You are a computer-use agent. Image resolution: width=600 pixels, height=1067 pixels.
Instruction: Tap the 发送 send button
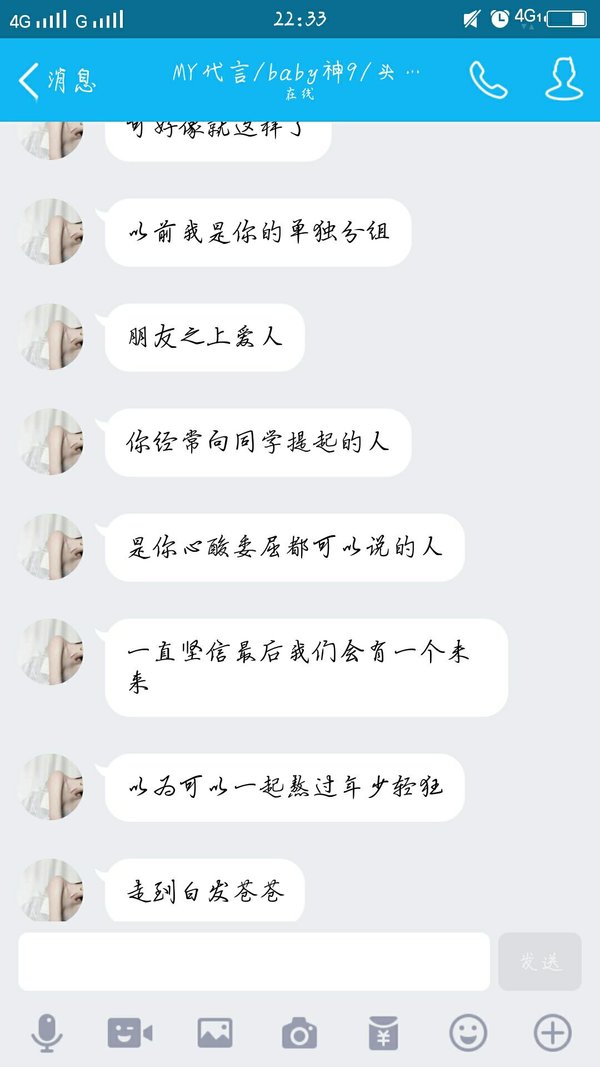click(x=540, y=962)
